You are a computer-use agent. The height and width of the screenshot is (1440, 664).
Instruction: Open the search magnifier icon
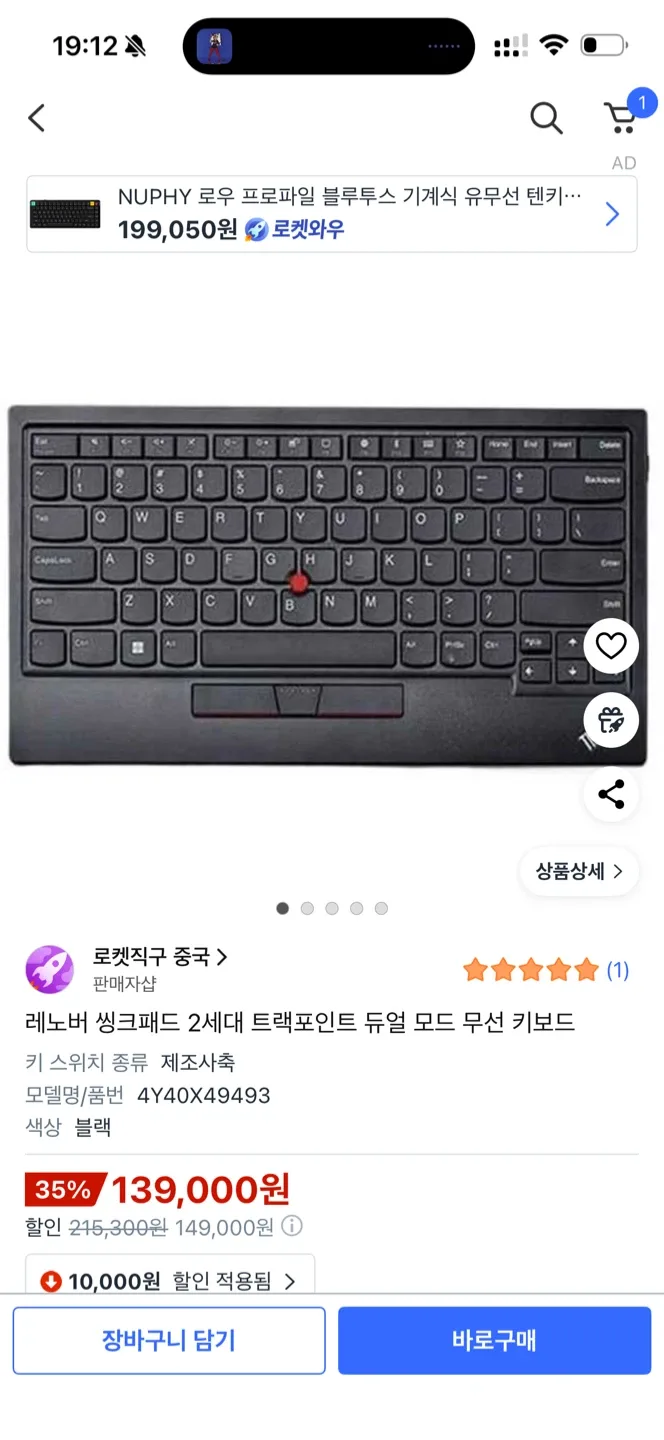click(x=546, y=119)
